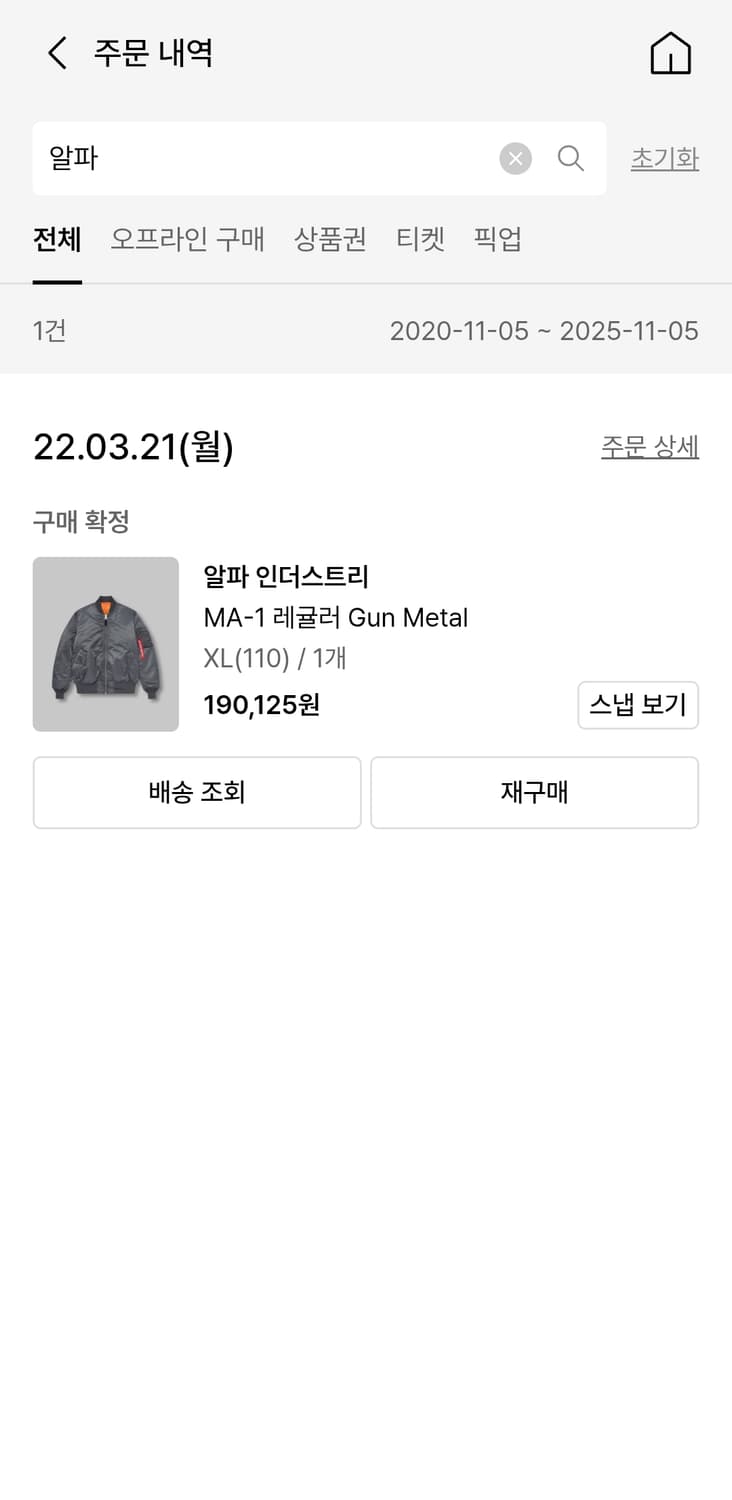The image size is (732, 1500).
Task: Tap the 재구매 repurchase button
Action: [534, 792]
